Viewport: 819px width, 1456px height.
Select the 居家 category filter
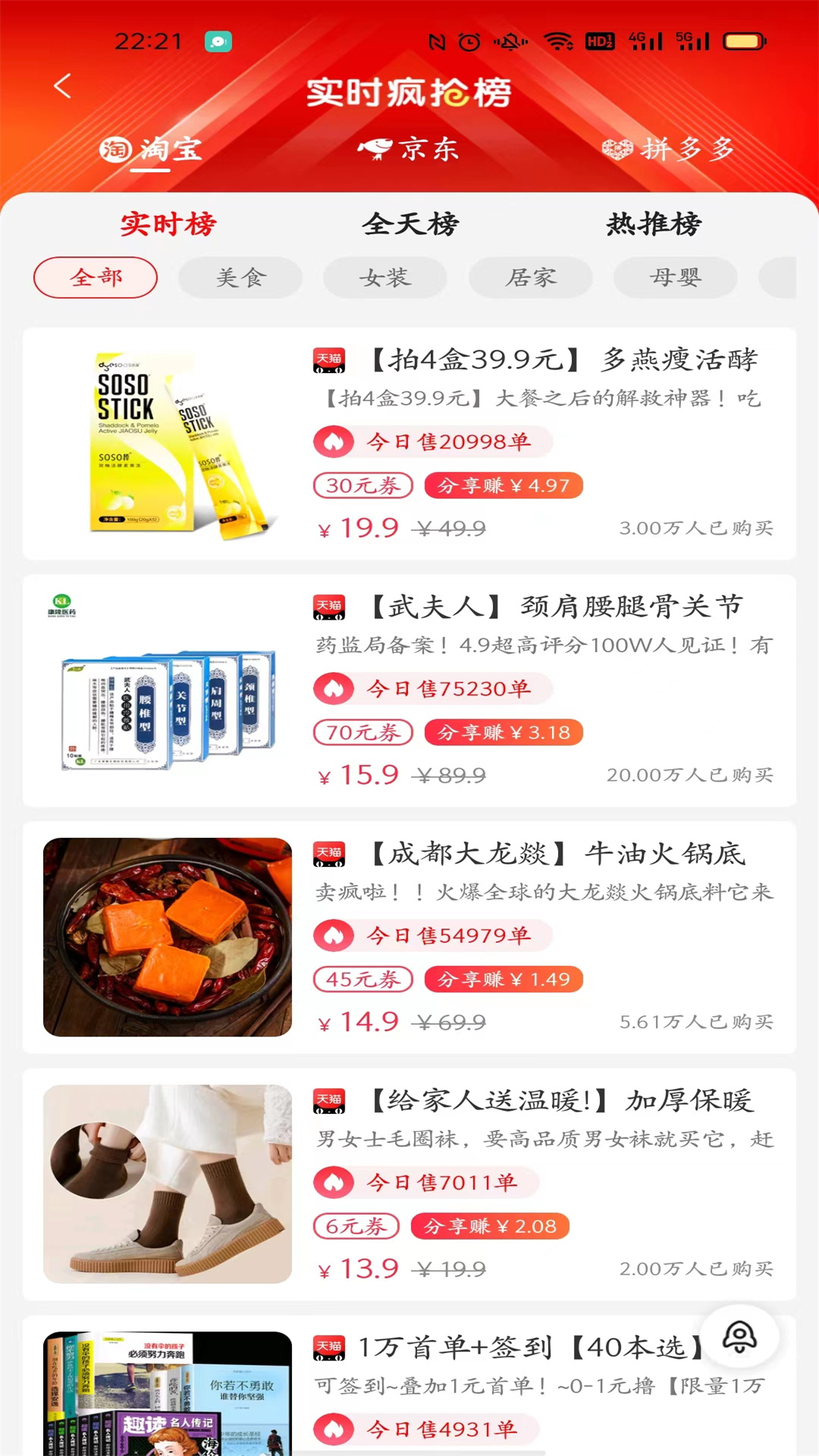530,278
